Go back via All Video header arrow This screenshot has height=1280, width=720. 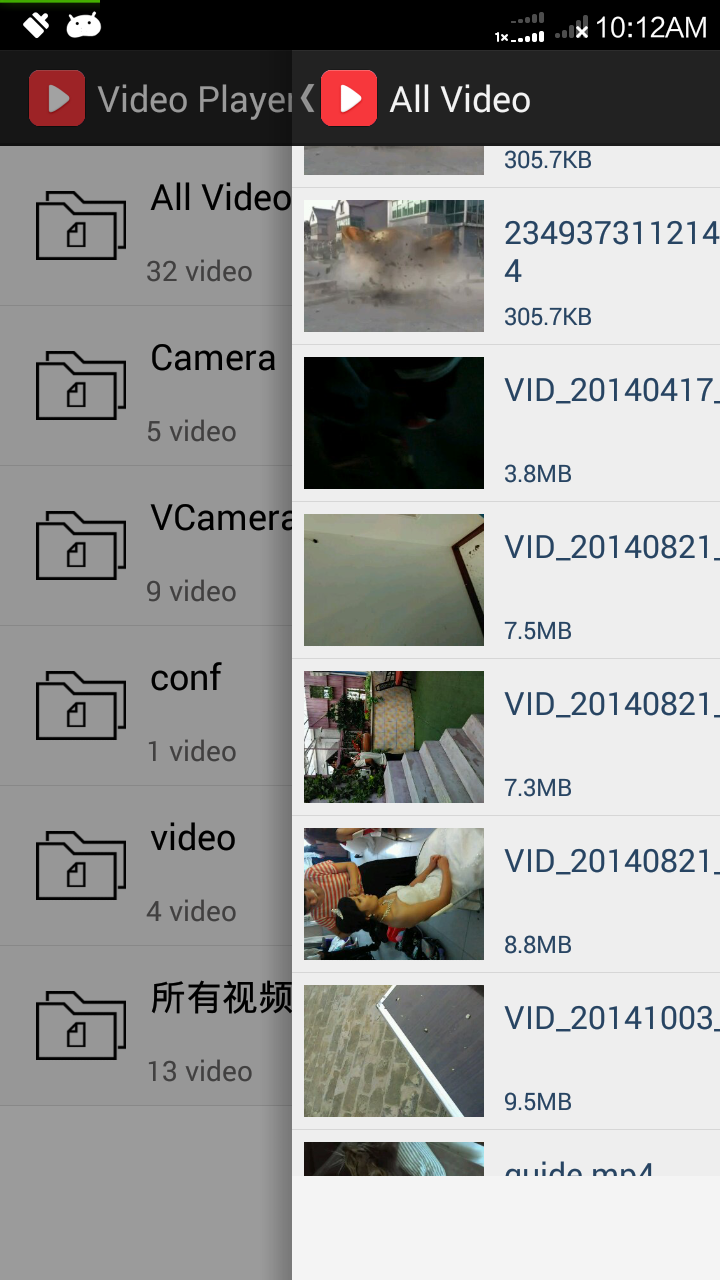click(x=308, y=98)
